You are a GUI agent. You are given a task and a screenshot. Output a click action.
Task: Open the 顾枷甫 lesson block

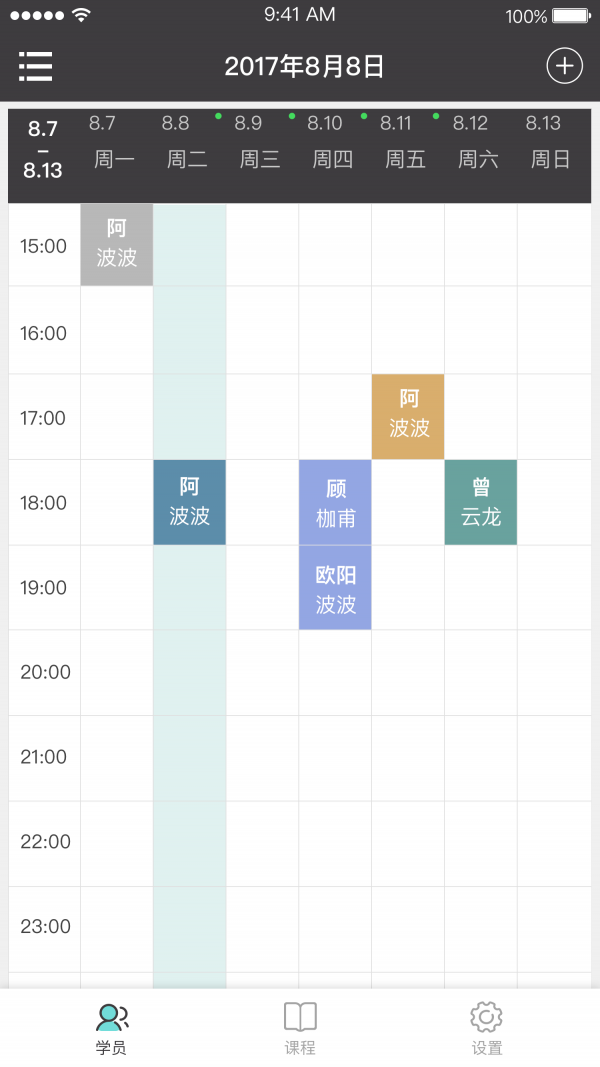click(335, 502)
